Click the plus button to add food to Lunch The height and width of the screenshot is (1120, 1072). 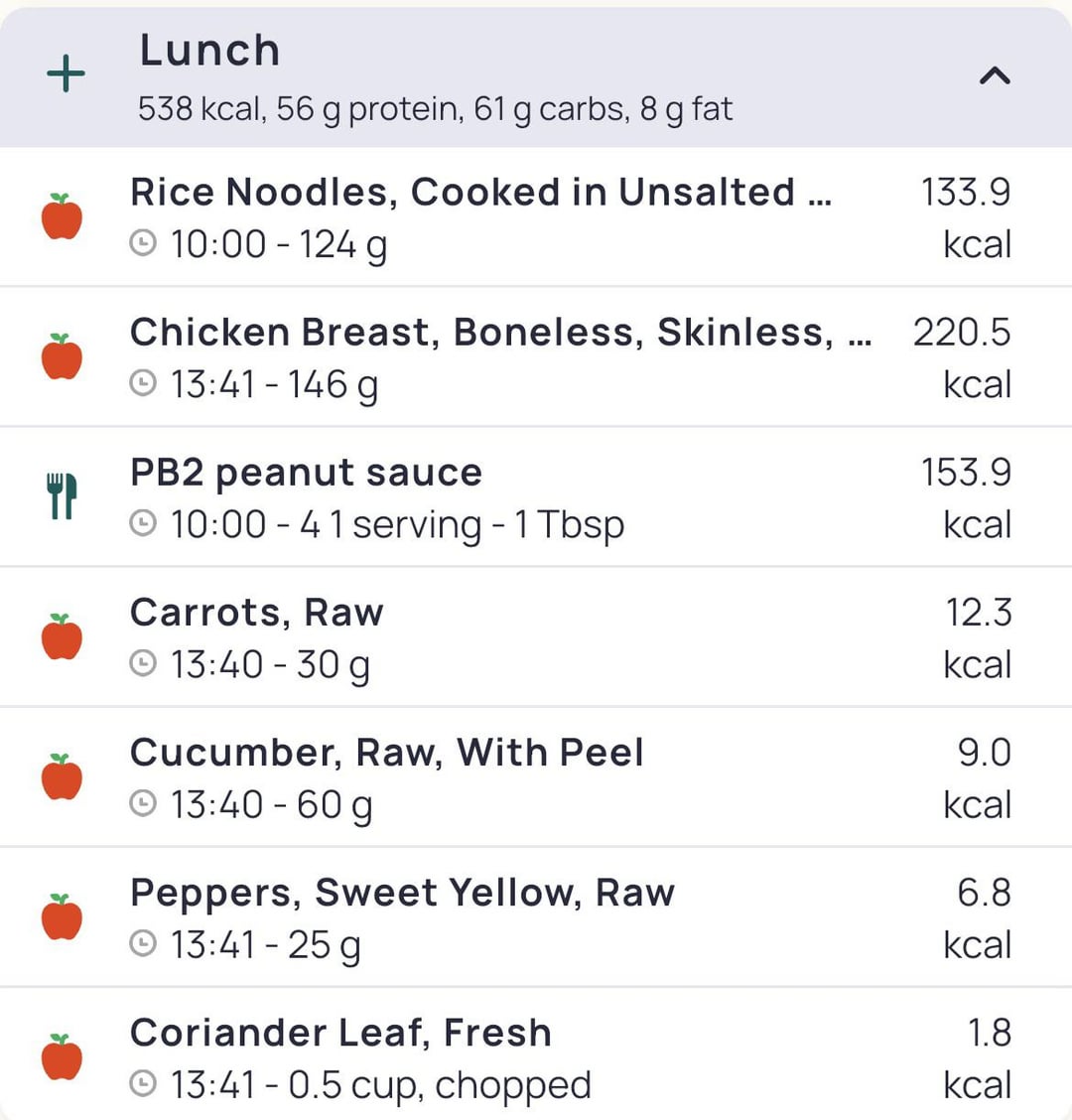coord(64,73)
